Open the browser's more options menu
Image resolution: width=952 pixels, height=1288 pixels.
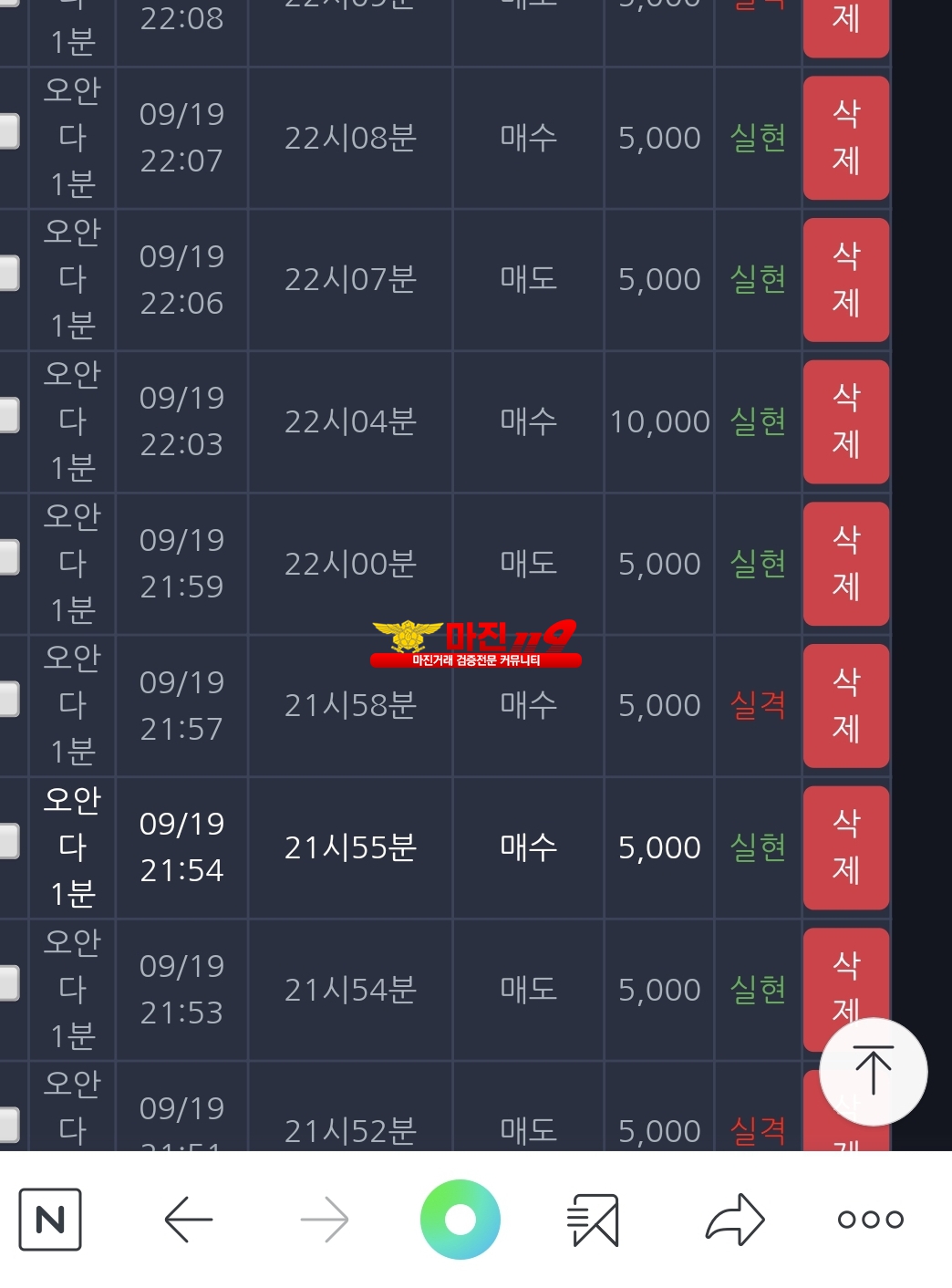870,1219
